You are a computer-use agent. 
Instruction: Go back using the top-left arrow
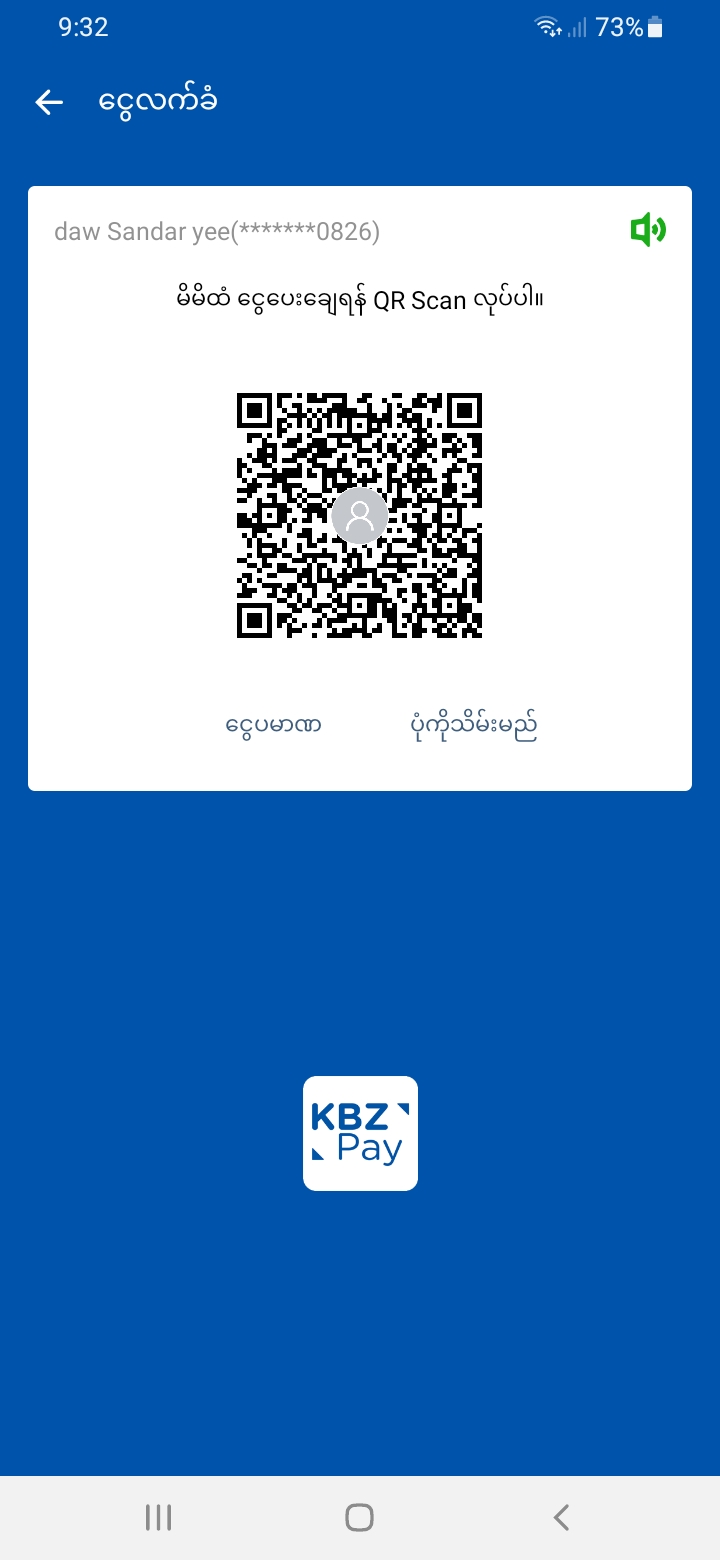[x=49, y=102]
